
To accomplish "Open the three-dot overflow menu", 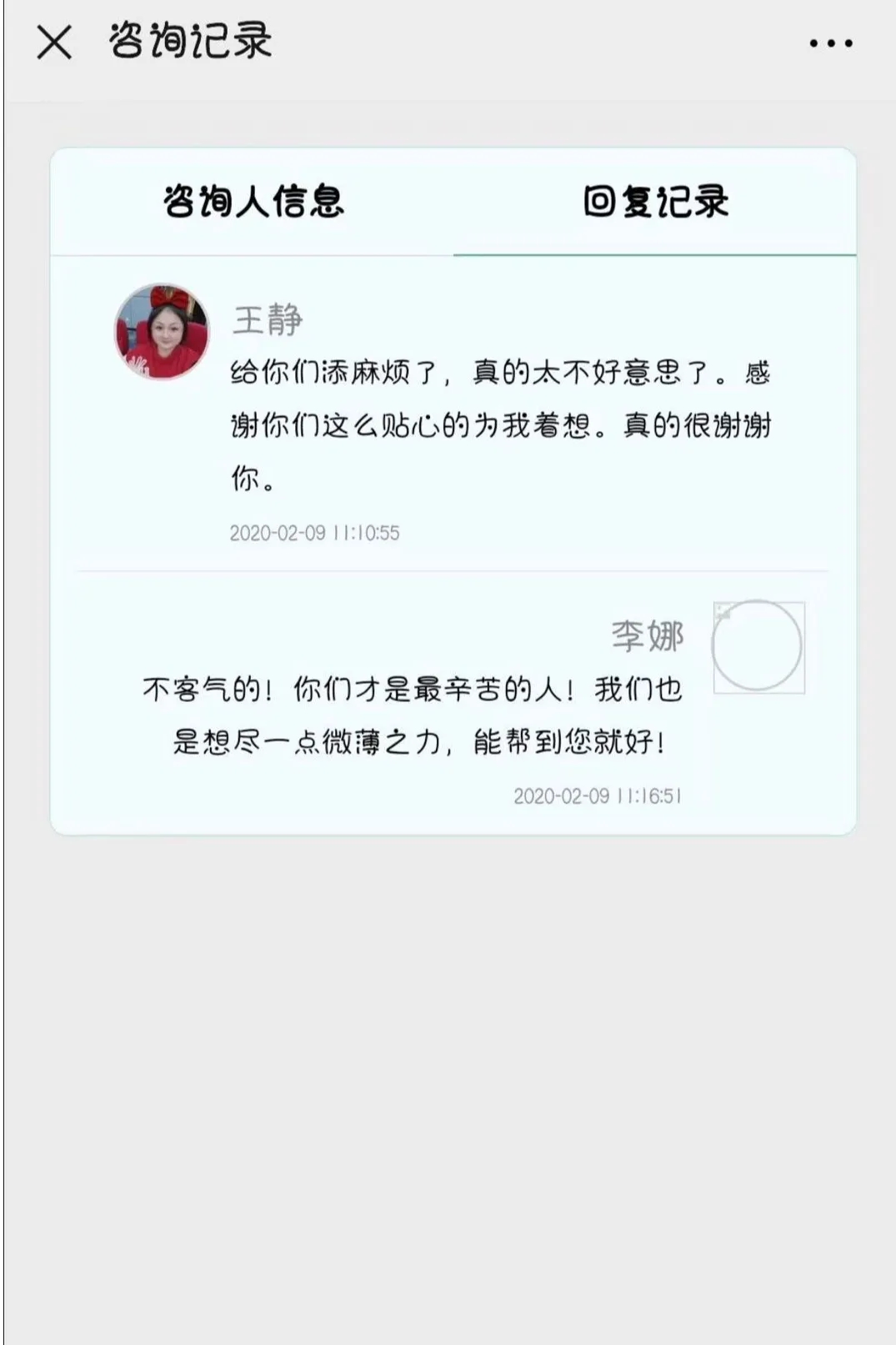I will tap(830, 43).
